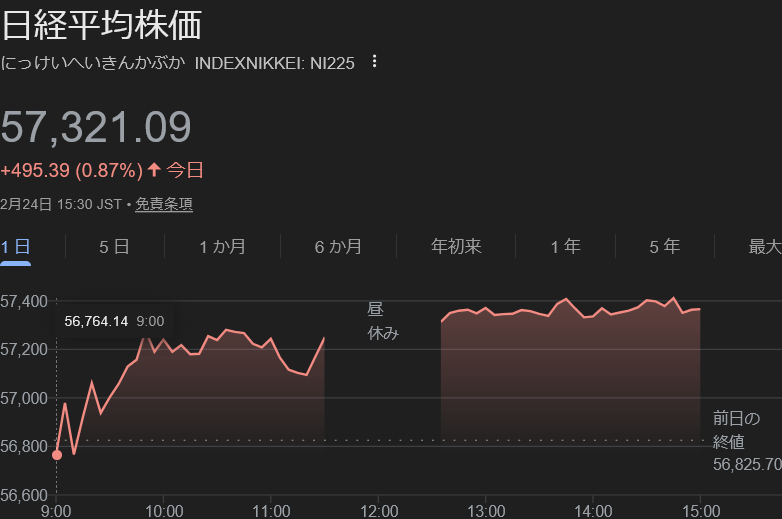Switch to the 5日 chart range
782x519 pixels.
click(114, 247)
